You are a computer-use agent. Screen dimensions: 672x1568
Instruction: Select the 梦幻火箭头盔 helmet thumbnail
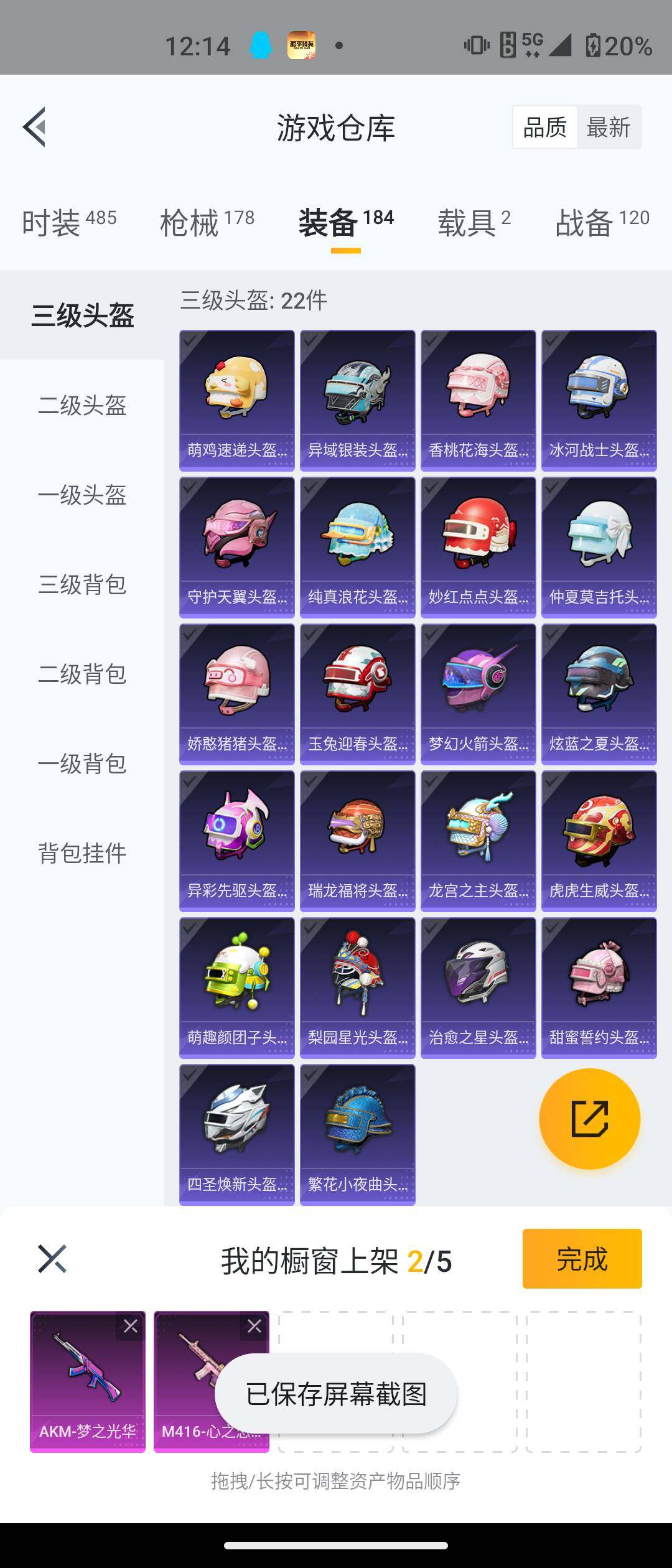pyautogui.click(x=478, y=691)
